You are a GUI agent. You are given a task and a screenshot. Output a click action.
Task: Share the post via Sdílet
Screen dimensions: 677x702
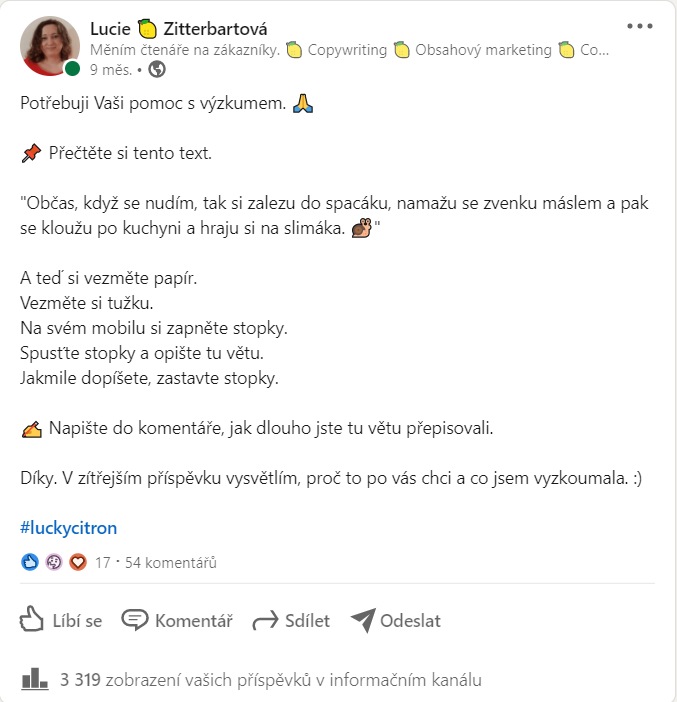tap(291, 620)
